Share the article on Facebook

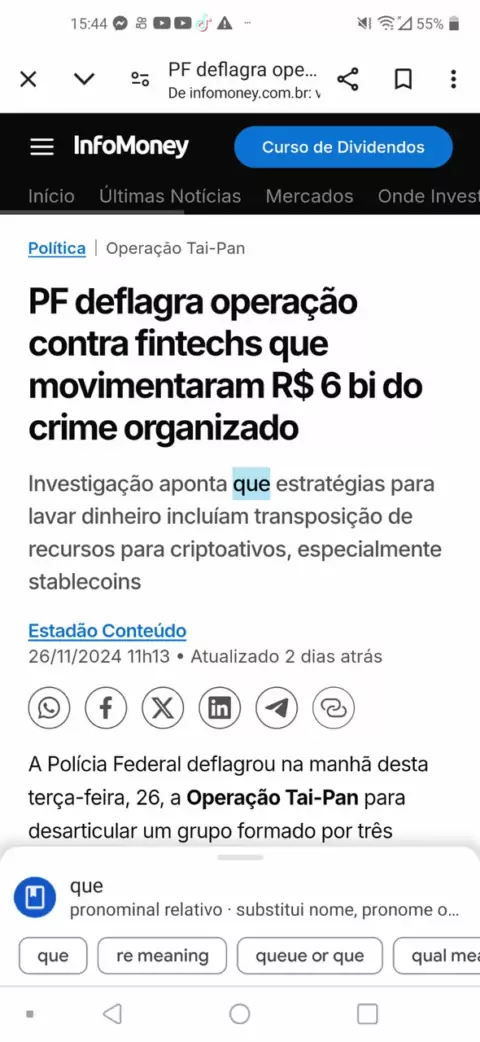point(106,708)
